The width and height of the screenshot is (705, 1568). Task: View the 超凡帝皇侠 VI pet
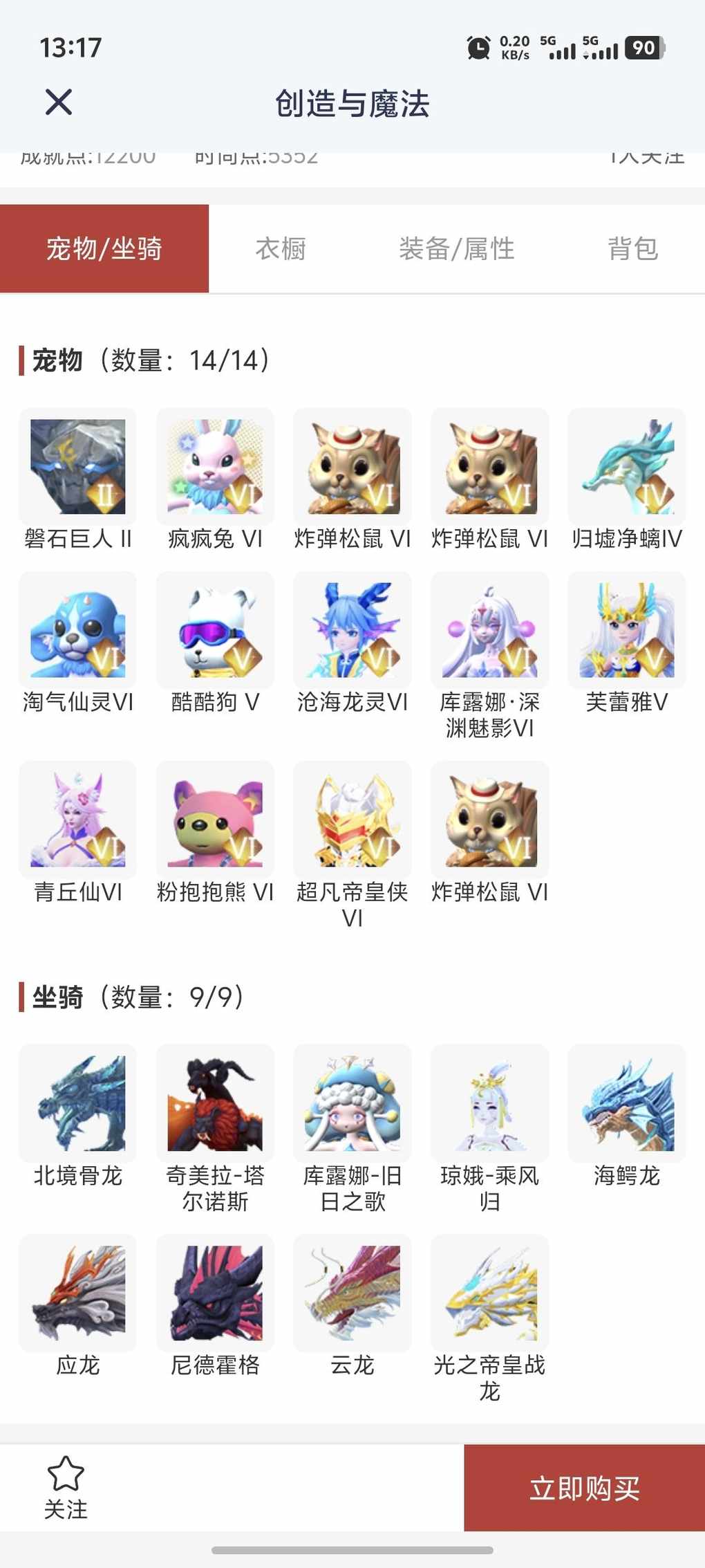(x=352, y=820)
